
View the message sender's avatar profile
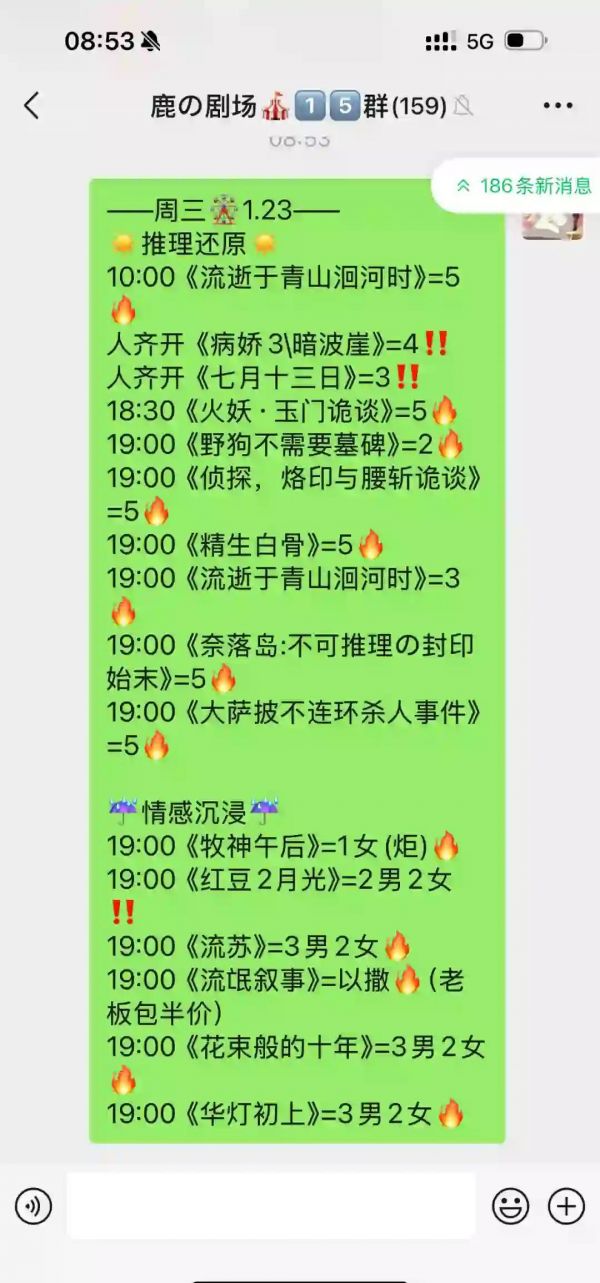tap(551, 222)
